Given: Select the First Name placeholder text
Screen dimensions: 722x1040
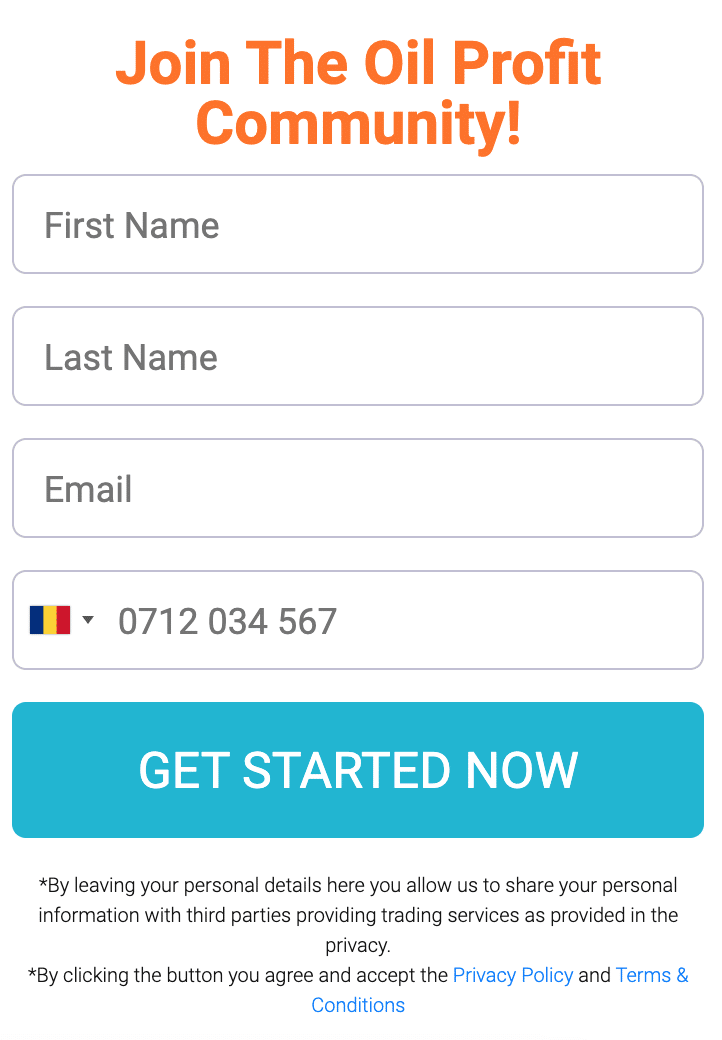Looking at the screenshot, I should (131, 226).
